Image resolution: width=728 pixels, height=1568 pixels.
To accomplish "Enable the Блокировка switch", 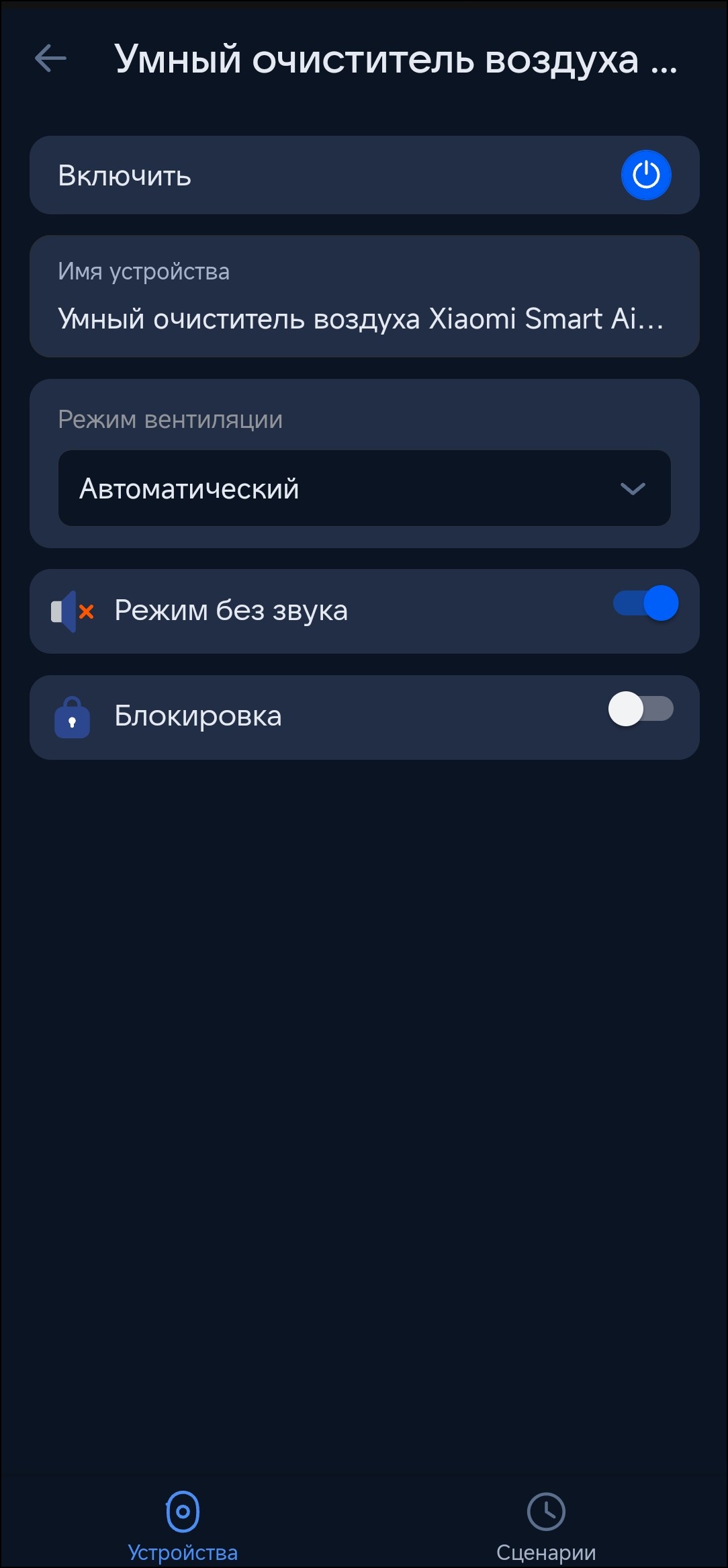I will point(641,709).
